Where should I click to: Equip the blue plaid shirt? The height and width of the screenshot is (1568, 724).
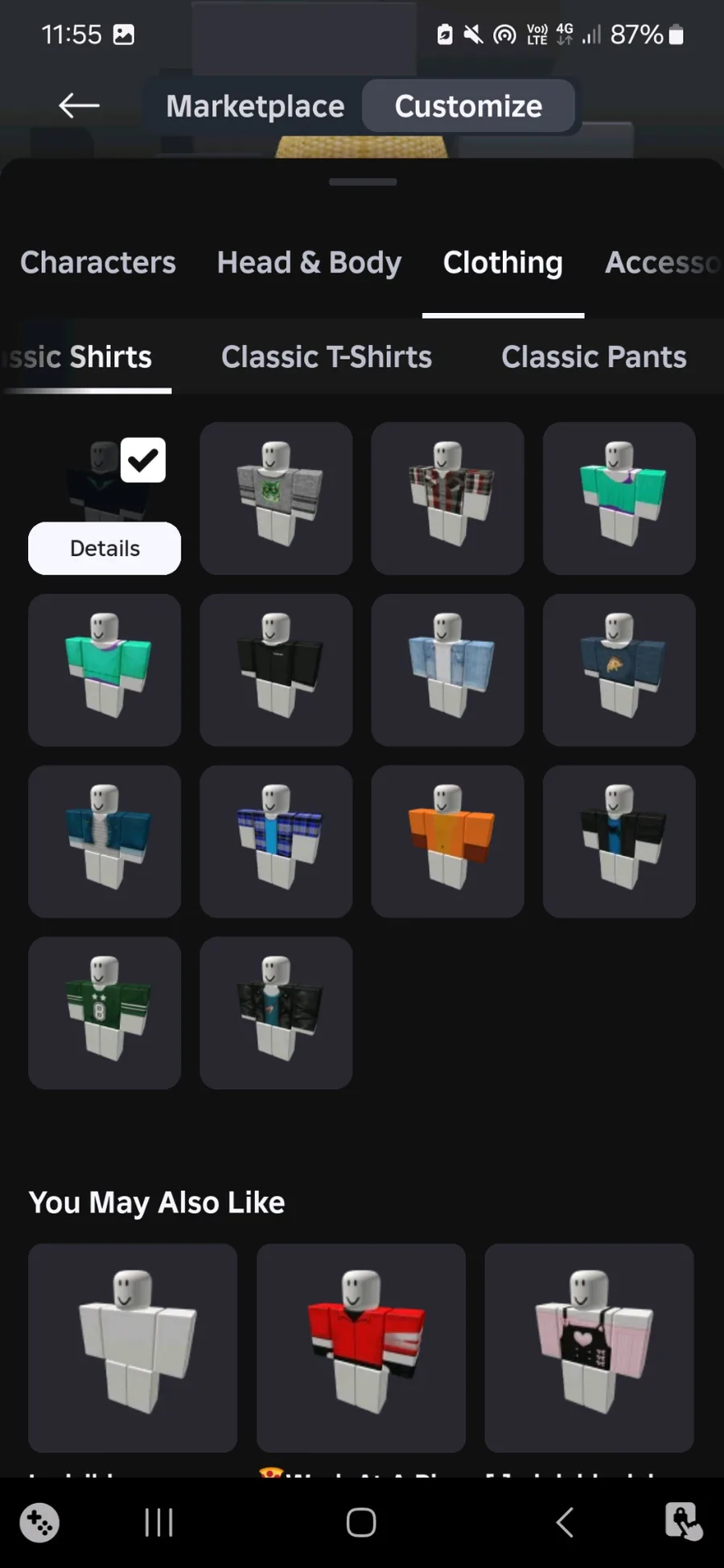[276, 841]
